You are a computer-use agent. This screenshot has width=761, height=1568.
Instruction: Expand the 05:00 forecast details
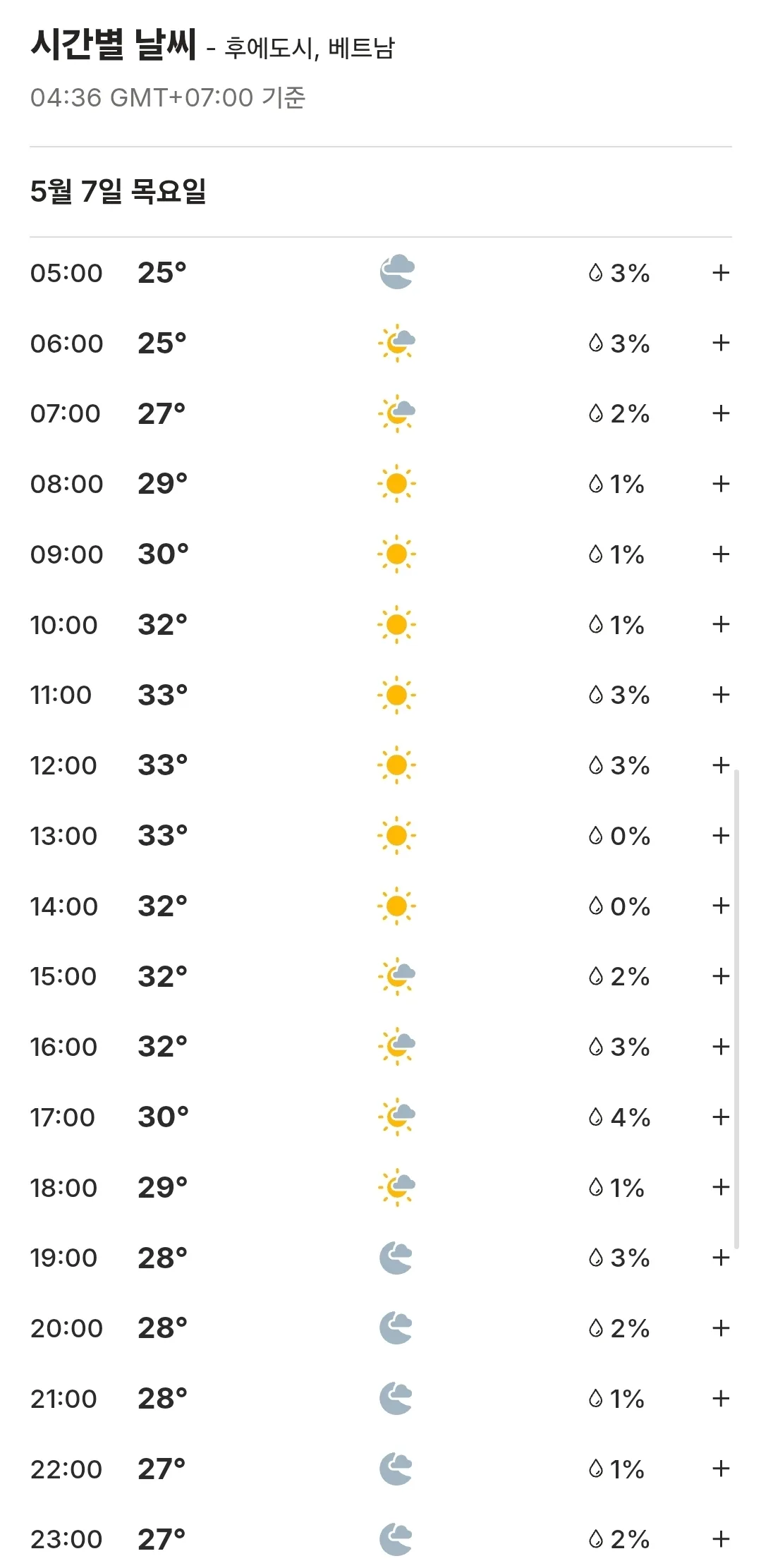pyautogui.click(x=720, y=273)
